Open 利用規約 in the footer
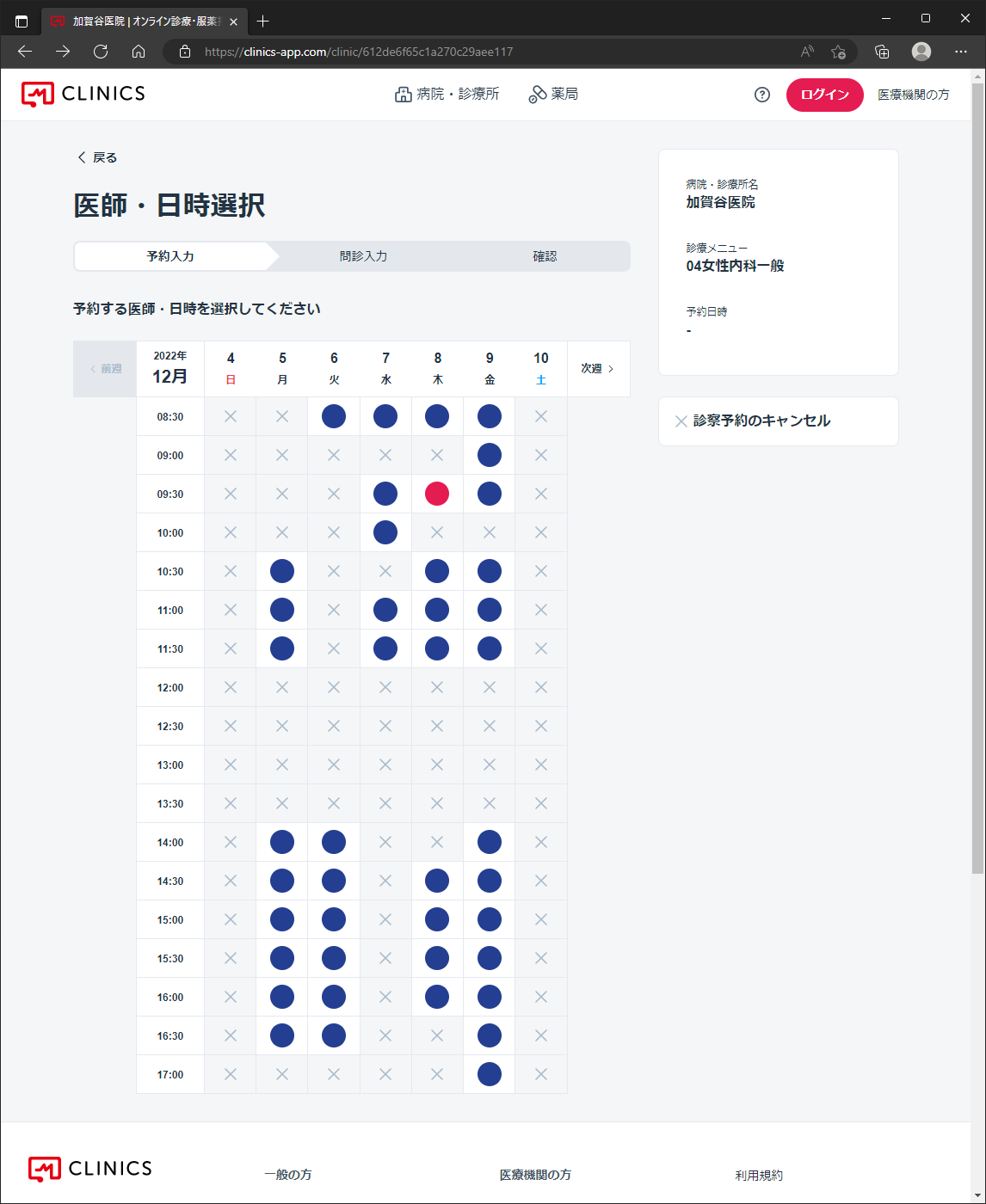 point(759,1175)
